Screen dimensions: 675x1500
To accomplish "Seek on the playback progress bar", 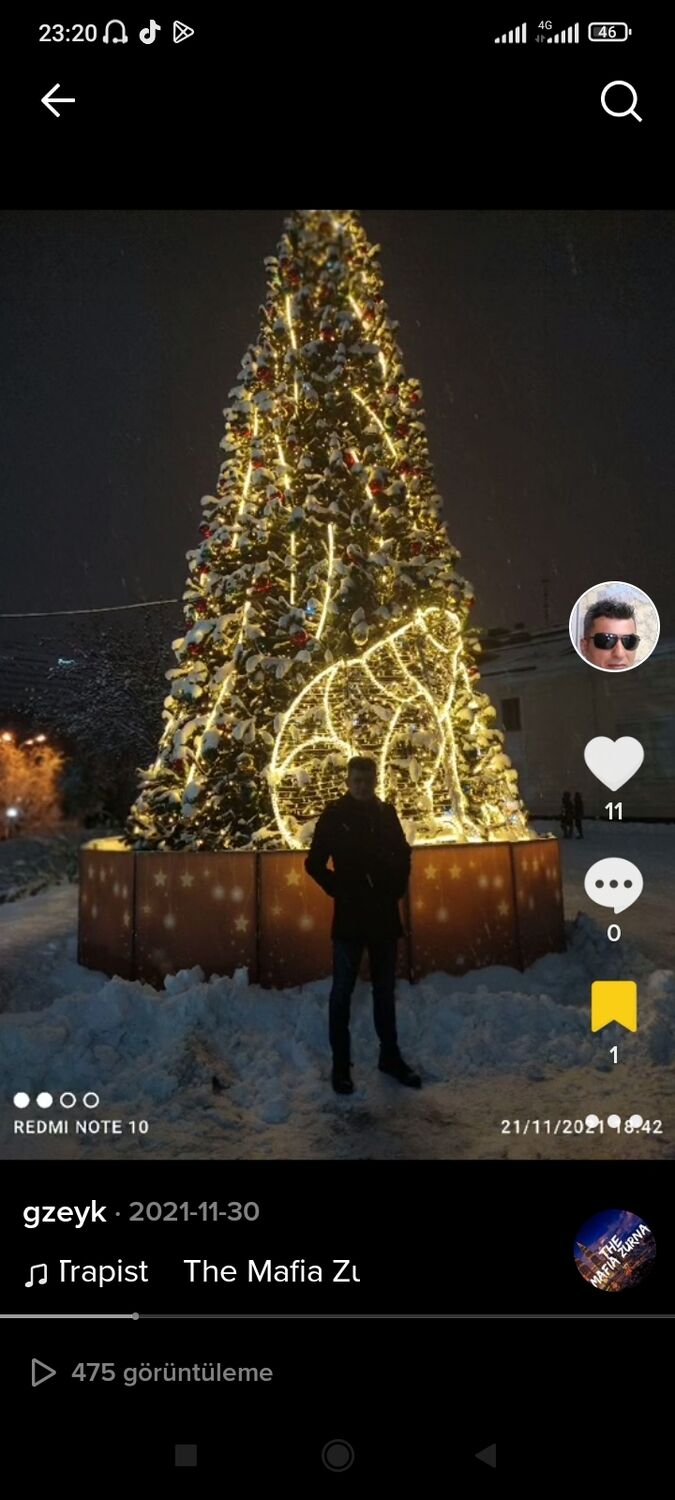I will [x=337, y=1316].
